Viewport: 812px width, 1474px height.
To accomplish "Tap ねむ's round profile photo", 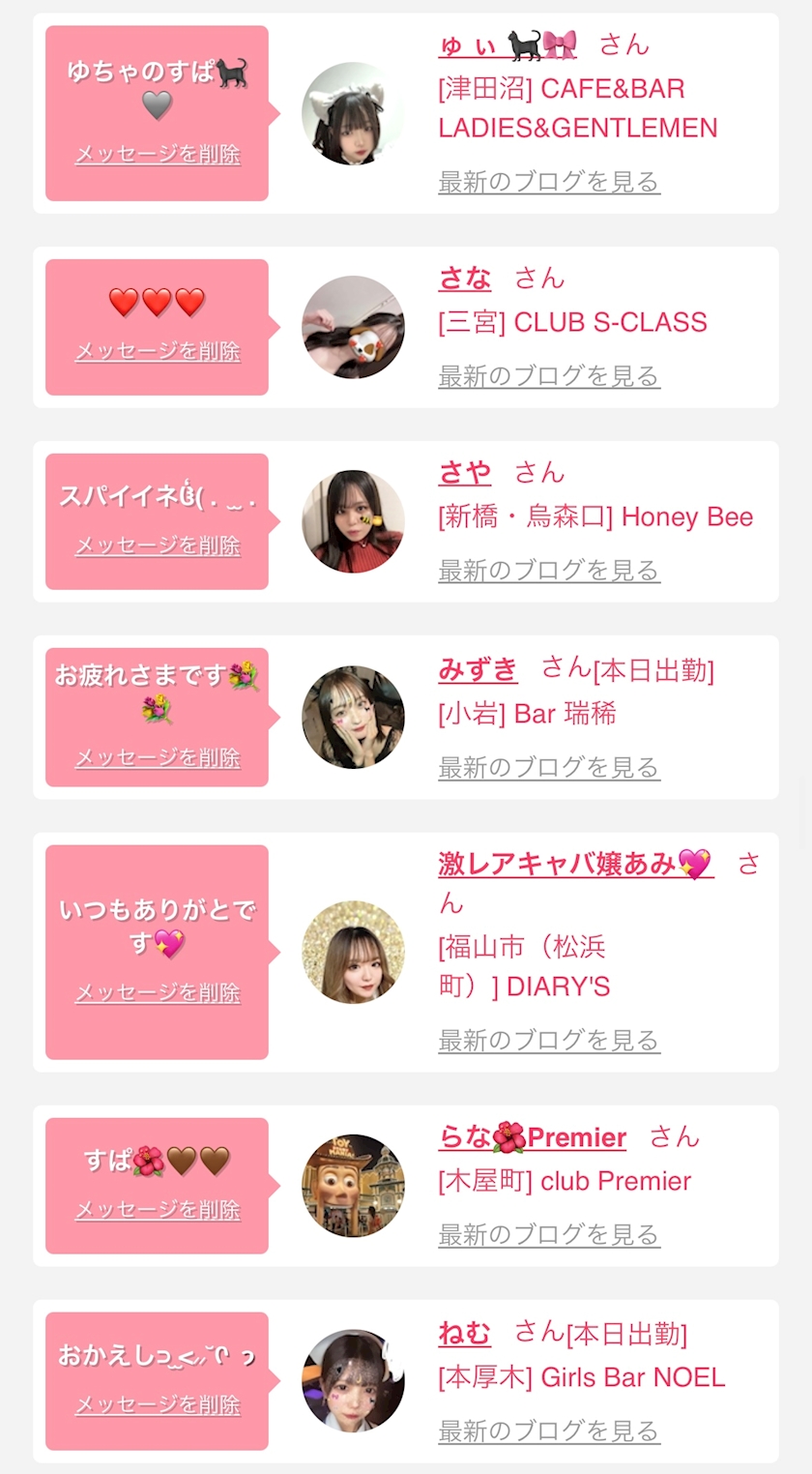I will pyautogui.click(x=353, y=1380).
